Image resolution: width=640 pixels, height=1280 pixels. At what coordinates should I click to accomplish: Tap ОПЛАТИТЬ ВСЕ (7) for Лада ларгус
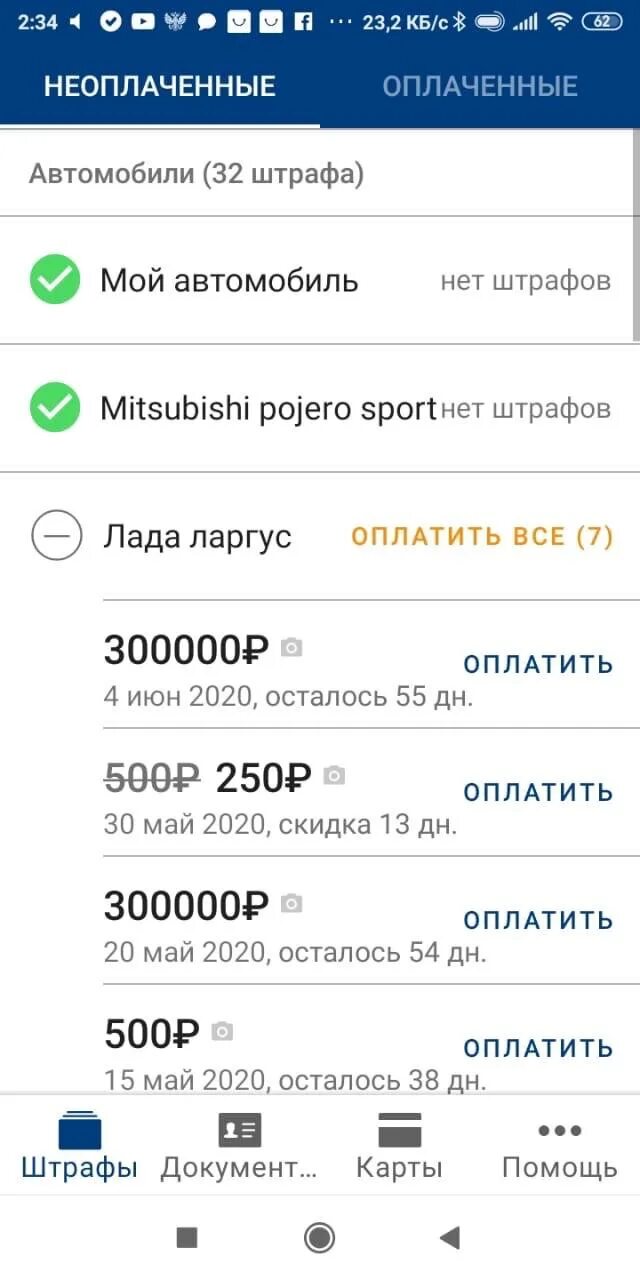(482, 536)
